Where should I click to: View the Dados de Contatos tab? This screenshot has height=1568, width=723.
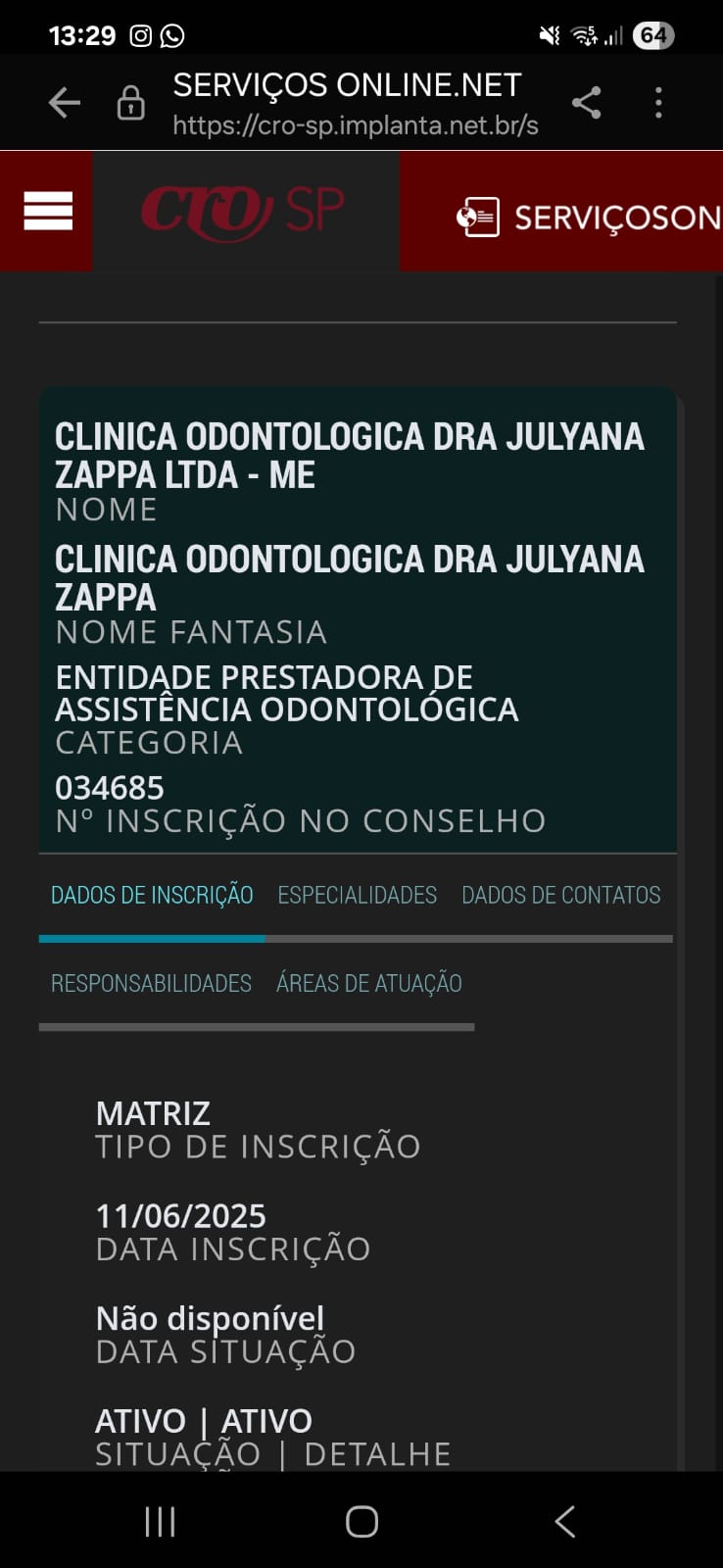(560, 895)
